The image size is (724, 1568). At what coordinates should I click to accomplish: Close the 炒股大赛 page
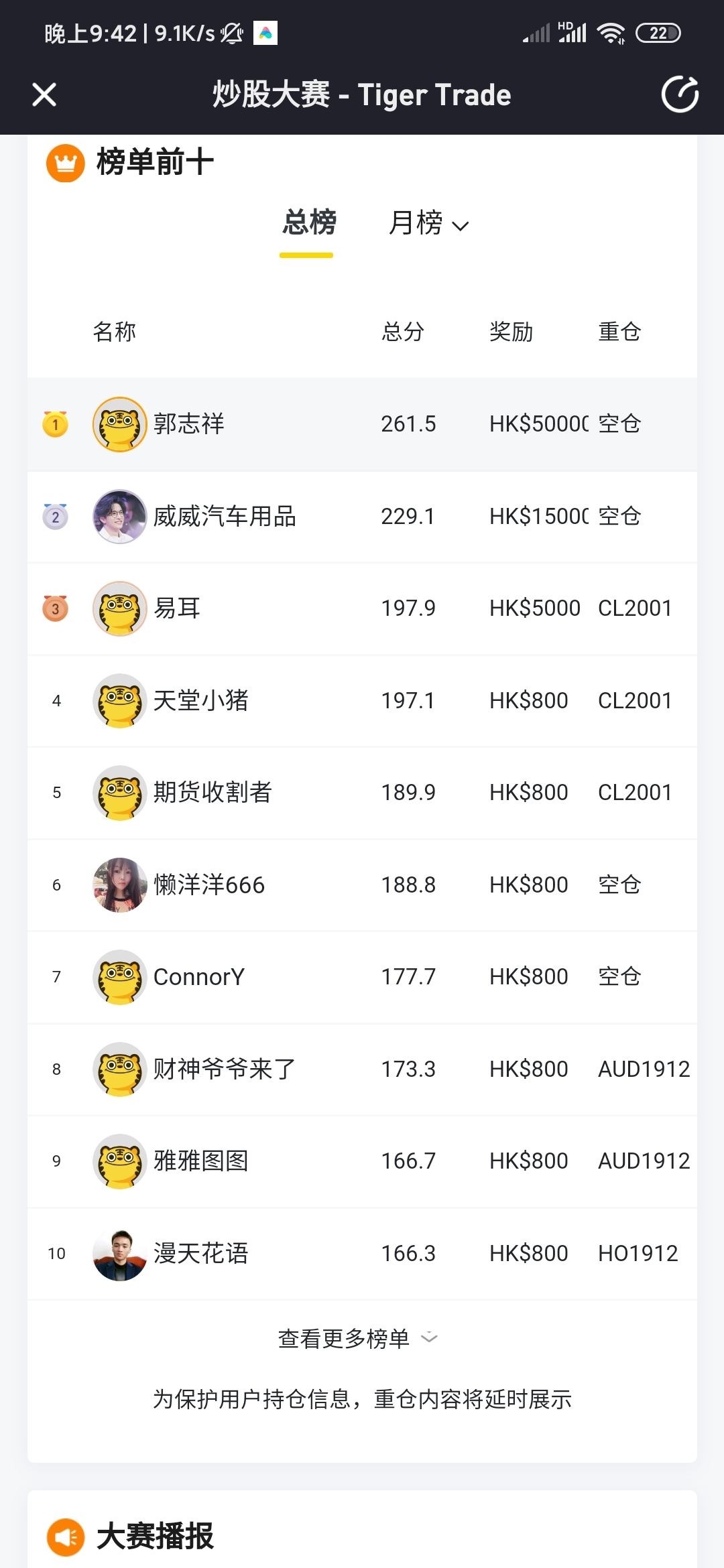tap(44, 94)
